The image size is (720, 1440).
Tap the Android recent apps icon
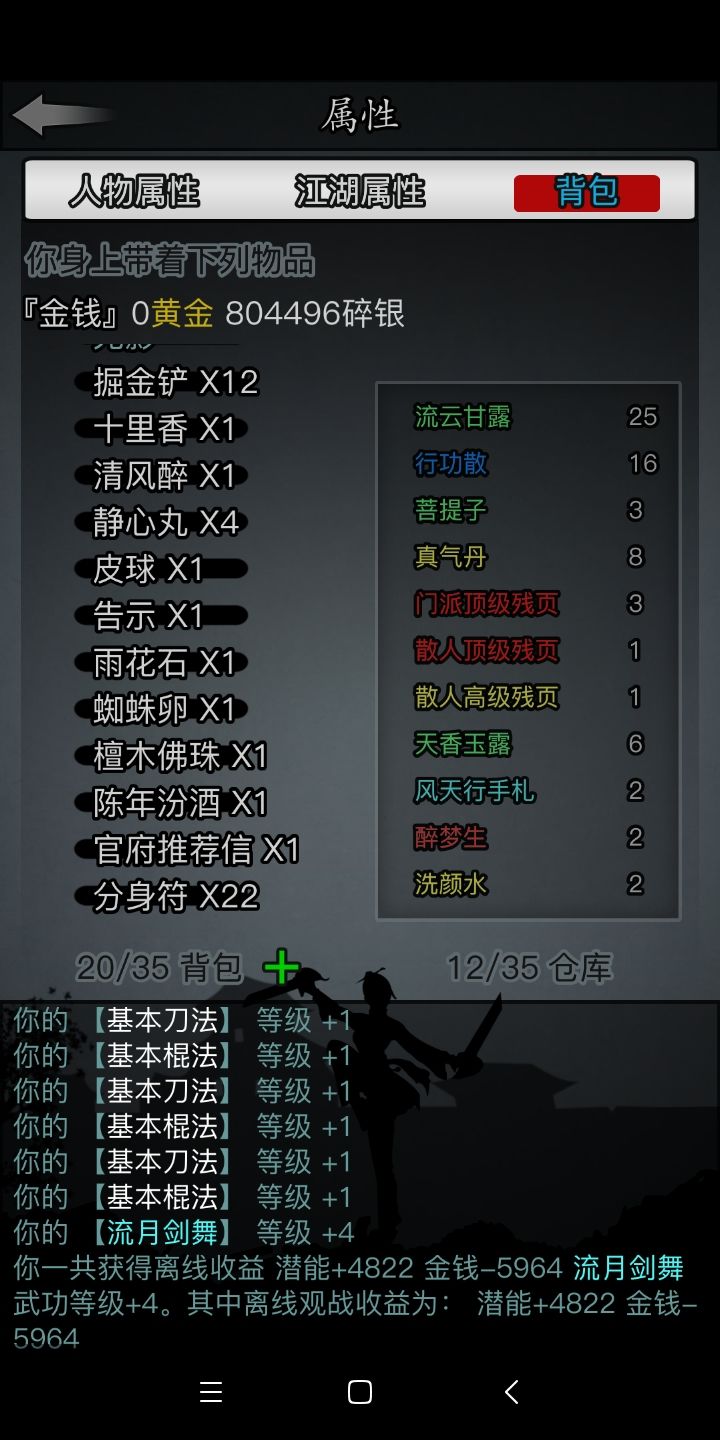210,1392
